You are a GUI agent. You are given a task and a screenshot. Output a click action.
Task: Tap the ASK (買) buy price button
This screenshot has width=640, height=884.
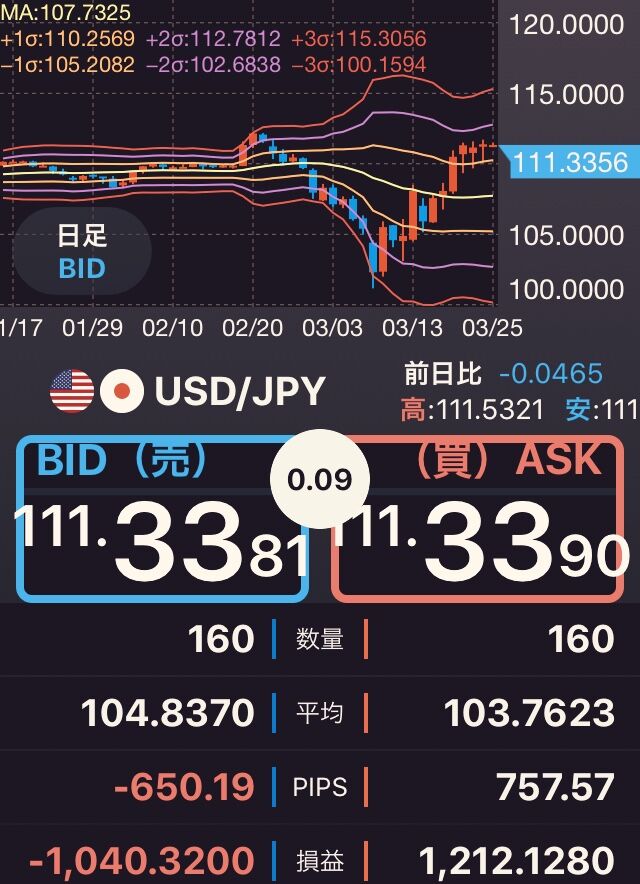click(x=479, y=519)
